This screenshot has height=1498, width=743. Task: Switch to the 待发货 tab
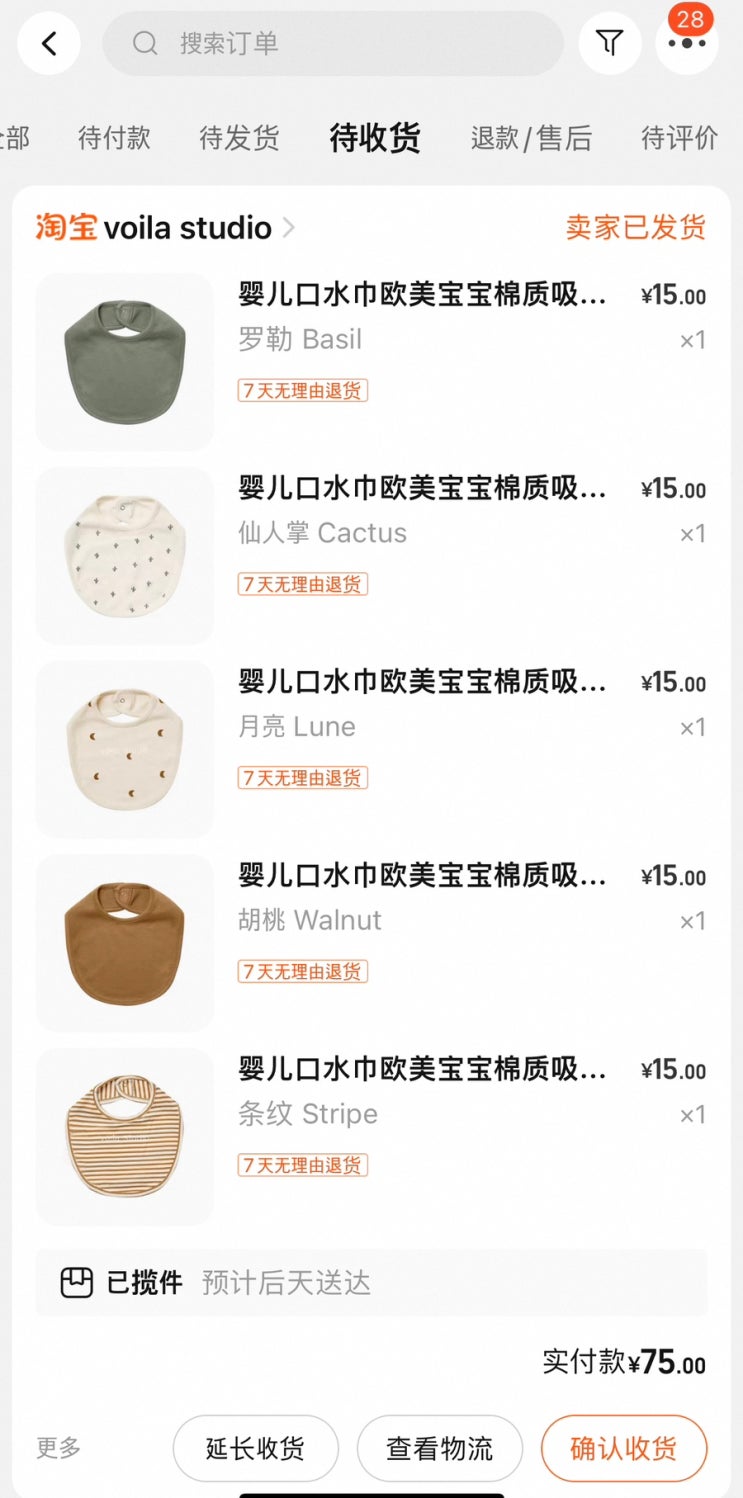coord(239,138)
